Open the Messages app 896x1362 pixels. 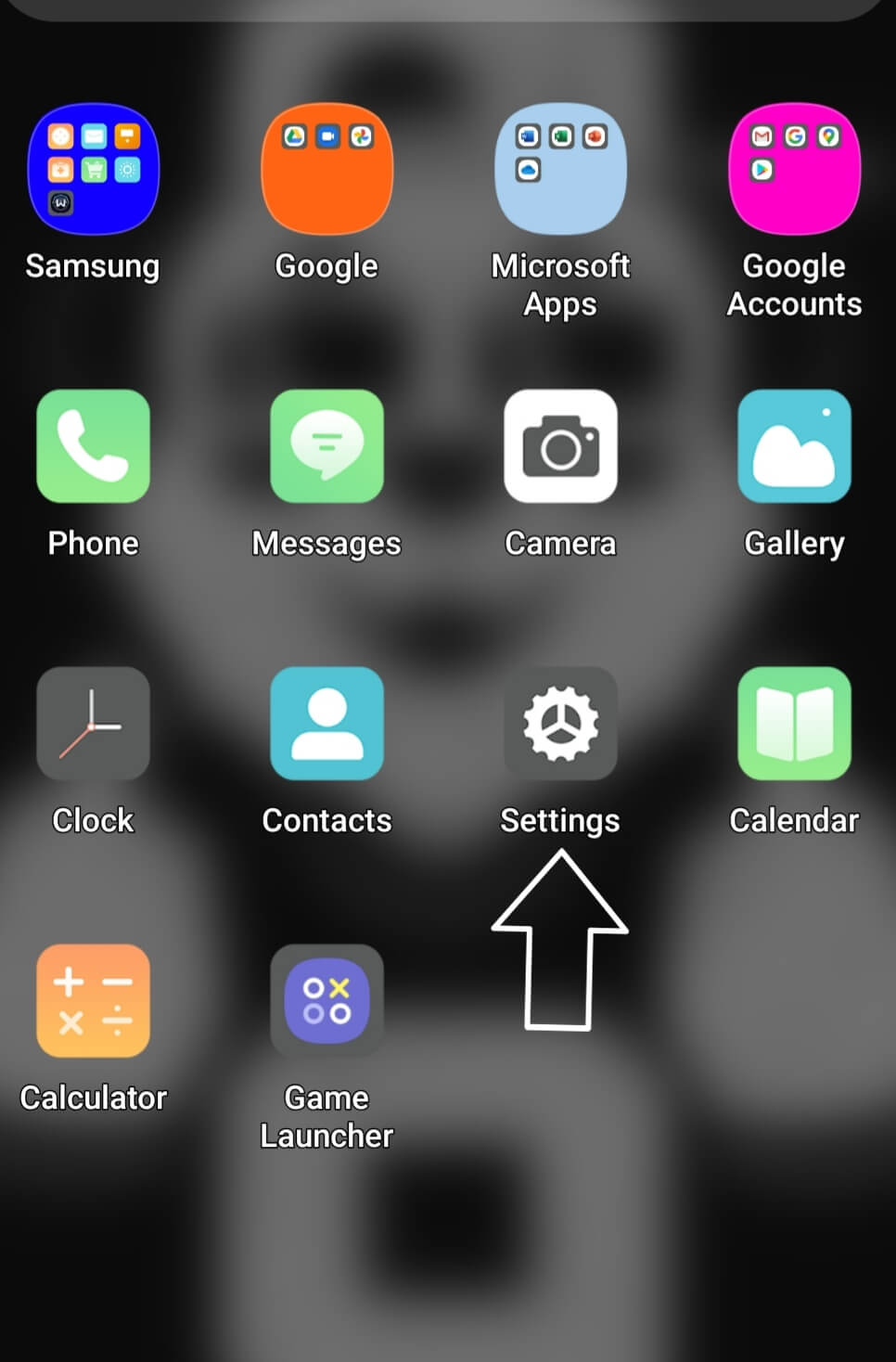coord(326,446)
